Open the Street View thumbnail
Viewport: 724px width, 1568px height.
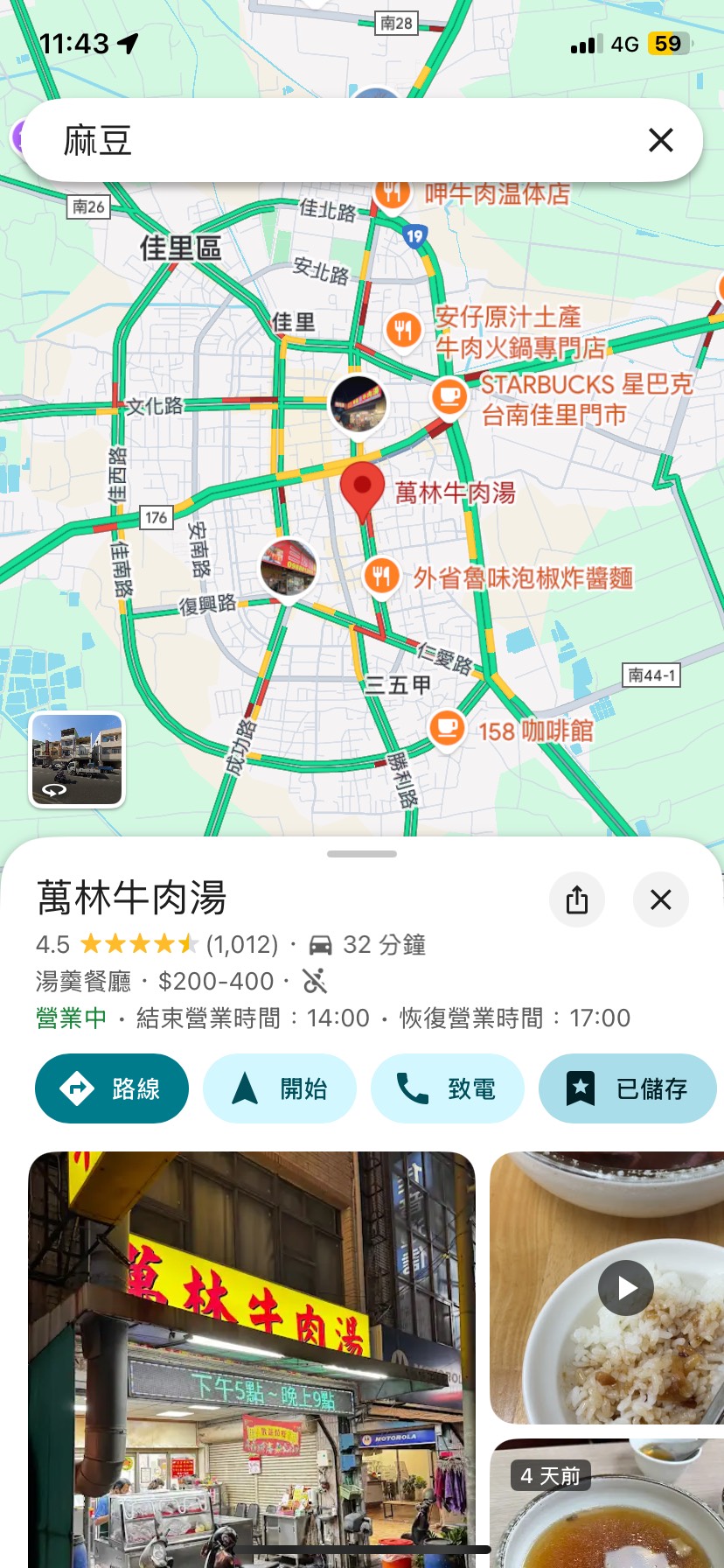pos(77,759)
